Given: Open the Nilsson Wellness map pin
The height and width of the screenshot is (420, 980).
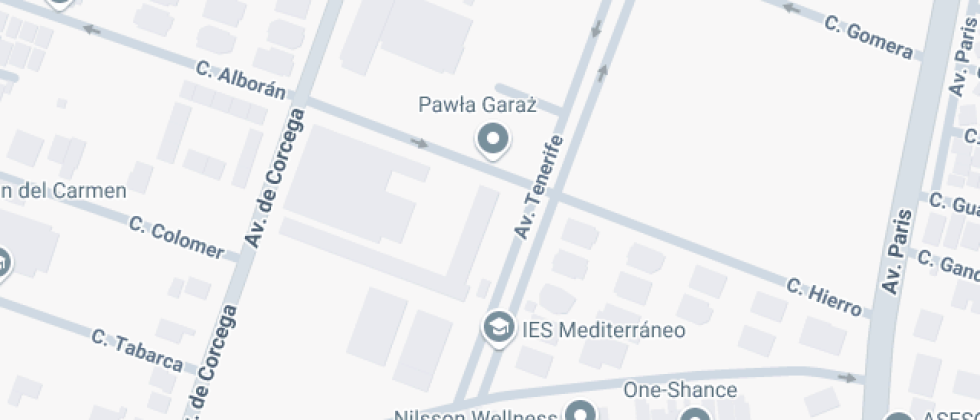Looking at the screenshot, I should pos(582,411).
